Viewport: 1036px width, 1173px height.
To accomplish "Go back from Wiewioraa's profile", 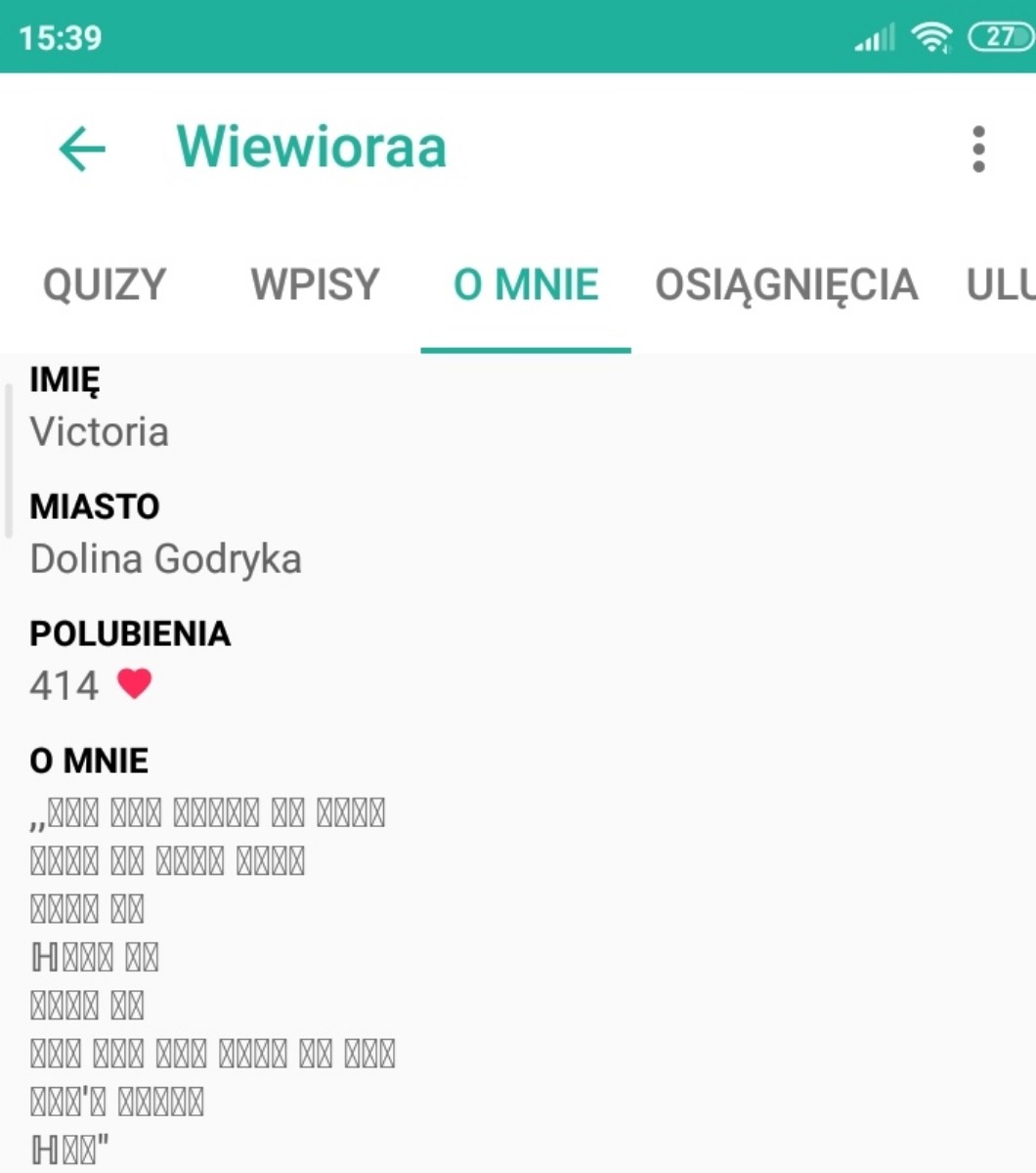I will (82, 150).
